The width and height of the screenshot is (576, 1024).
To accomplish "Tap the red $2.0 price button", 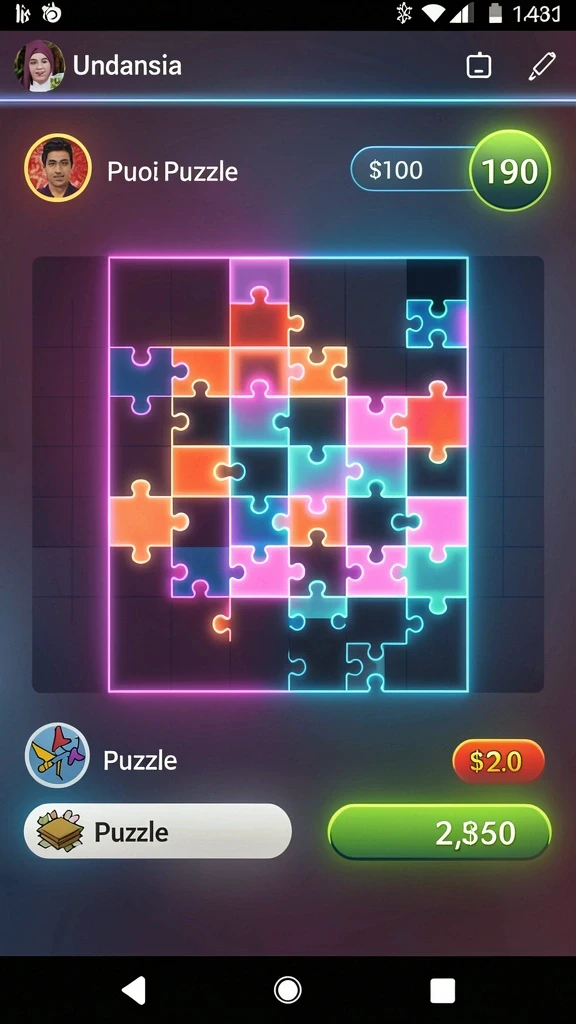I will 498,761.
